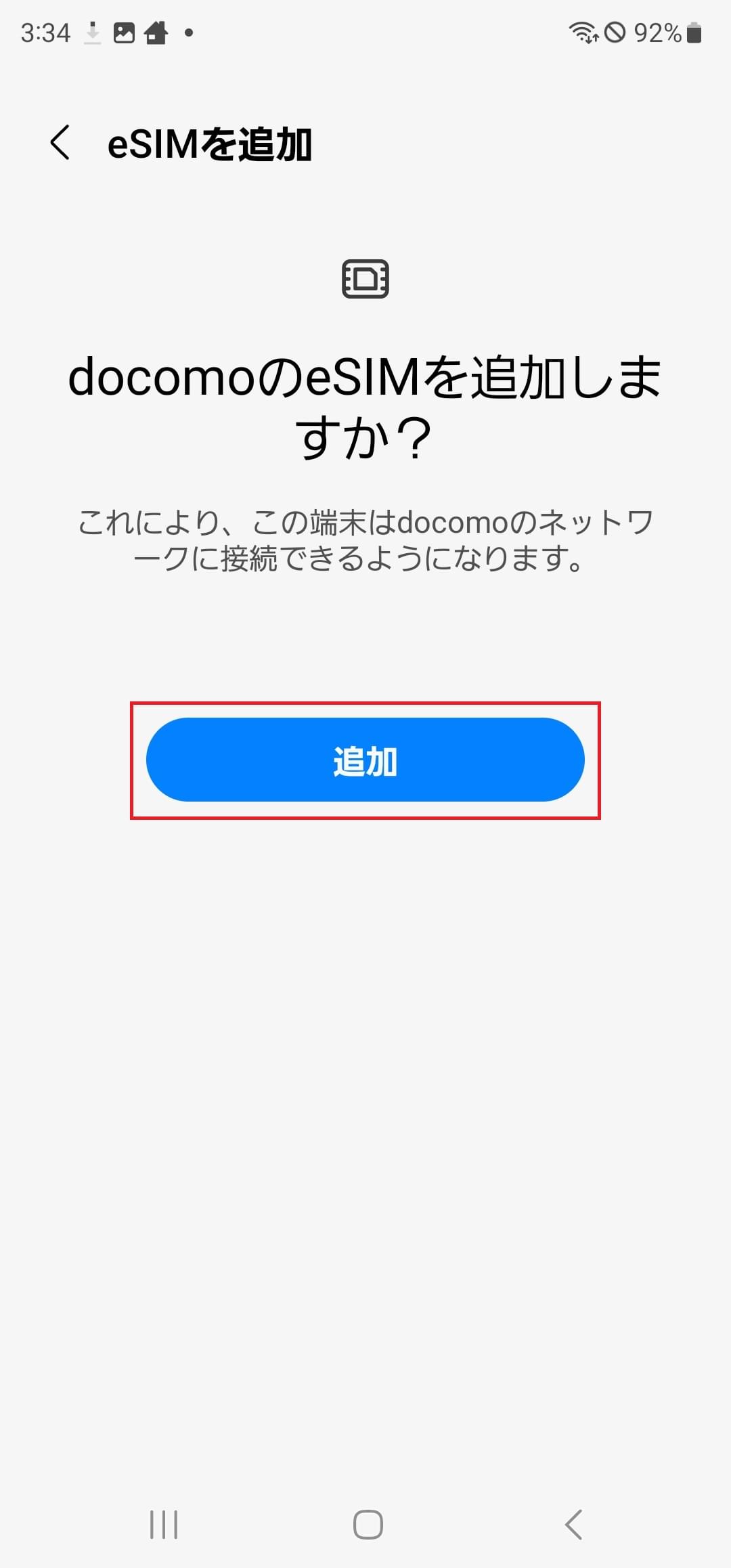Open recent apps from navigation bar
The image size is (731, 1568).
(x=163, y=1525)
